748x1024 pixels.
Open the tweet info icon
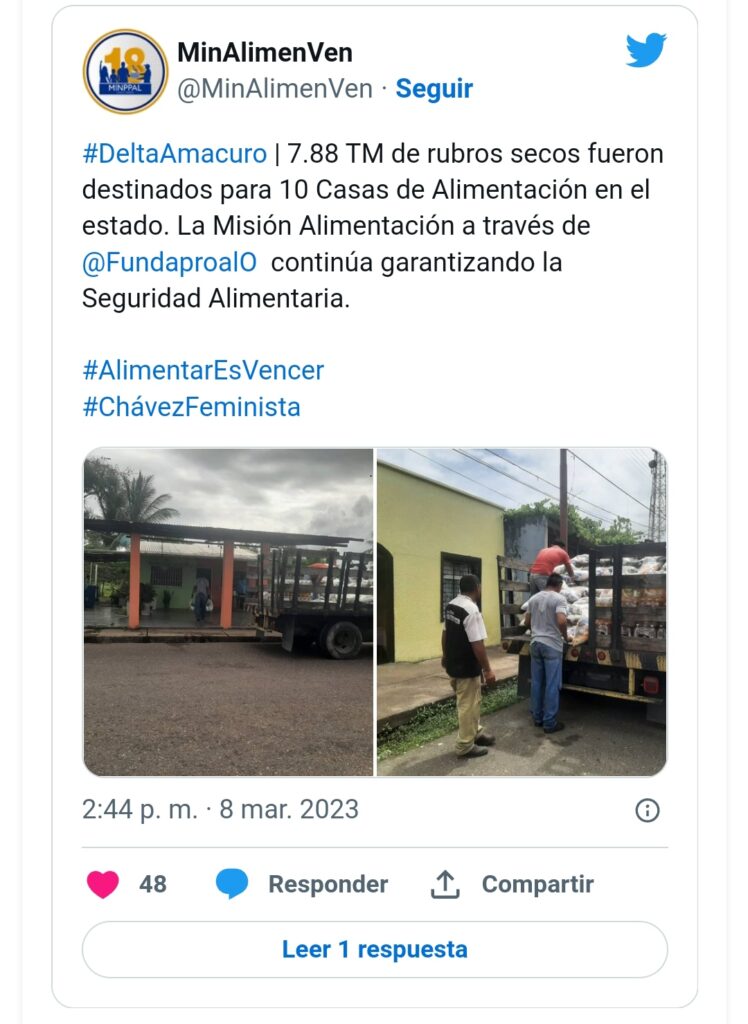click(x=648, y=810)
